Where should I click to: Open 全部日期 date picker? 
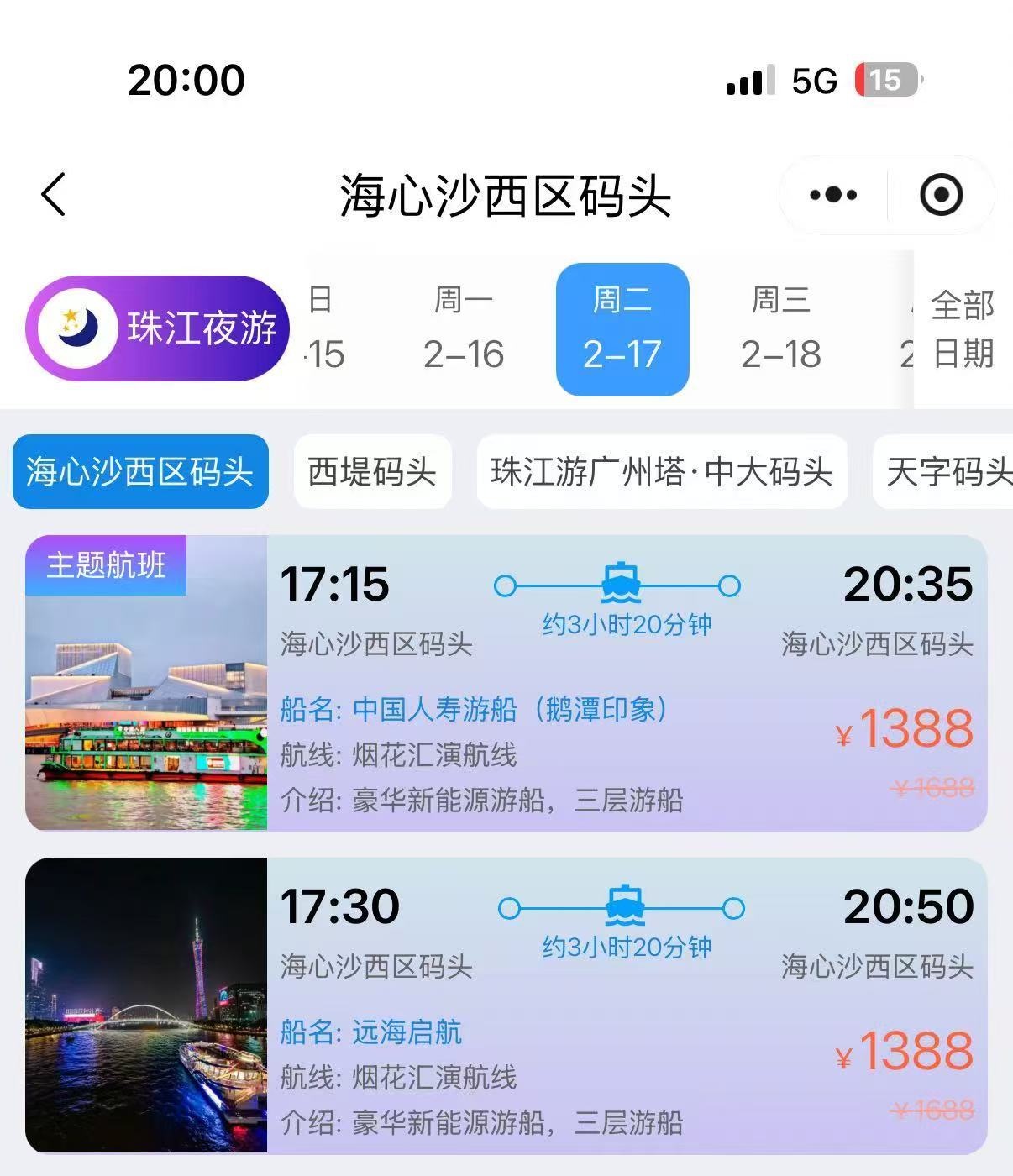click(963, 328)
